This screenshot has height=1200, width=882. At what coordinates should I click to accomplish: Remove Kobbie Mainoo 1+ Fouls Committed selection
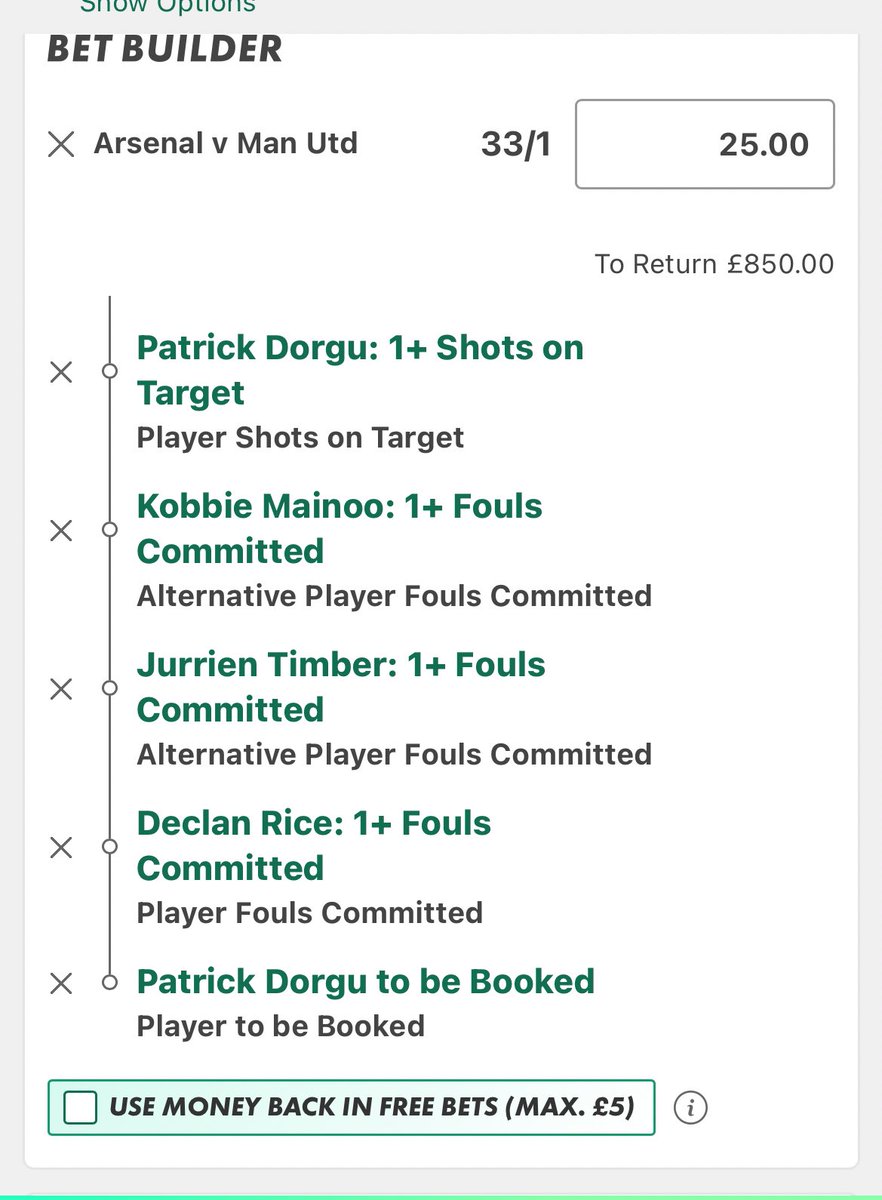pos(61,530)
